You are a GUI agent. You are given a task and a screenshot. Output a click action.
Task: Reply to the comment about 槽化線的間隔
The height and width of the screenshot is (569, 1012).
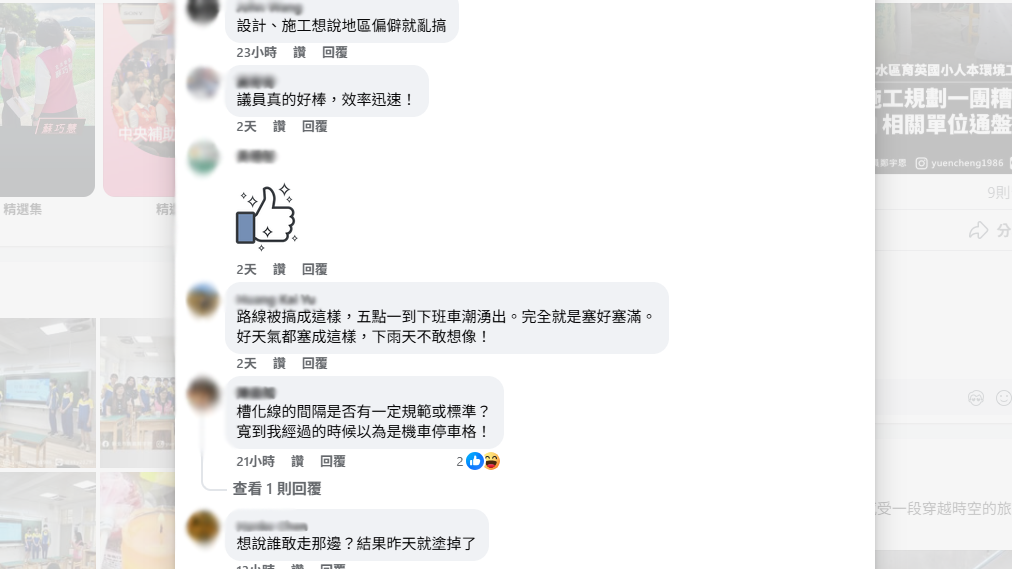333,461
